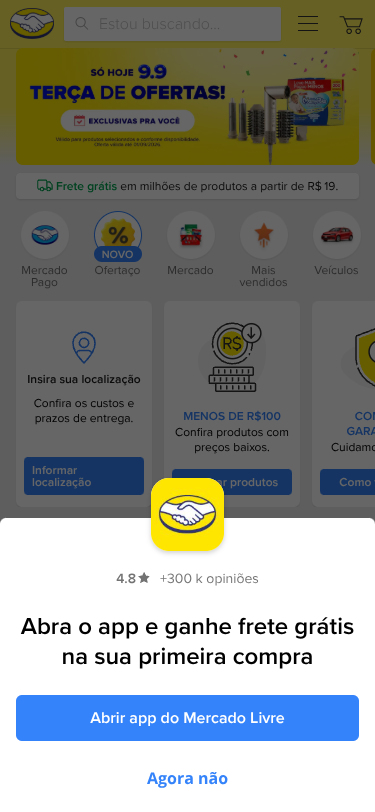Tap the Informar localização button
Screen dimensions: 375x812
coord(84,476)
